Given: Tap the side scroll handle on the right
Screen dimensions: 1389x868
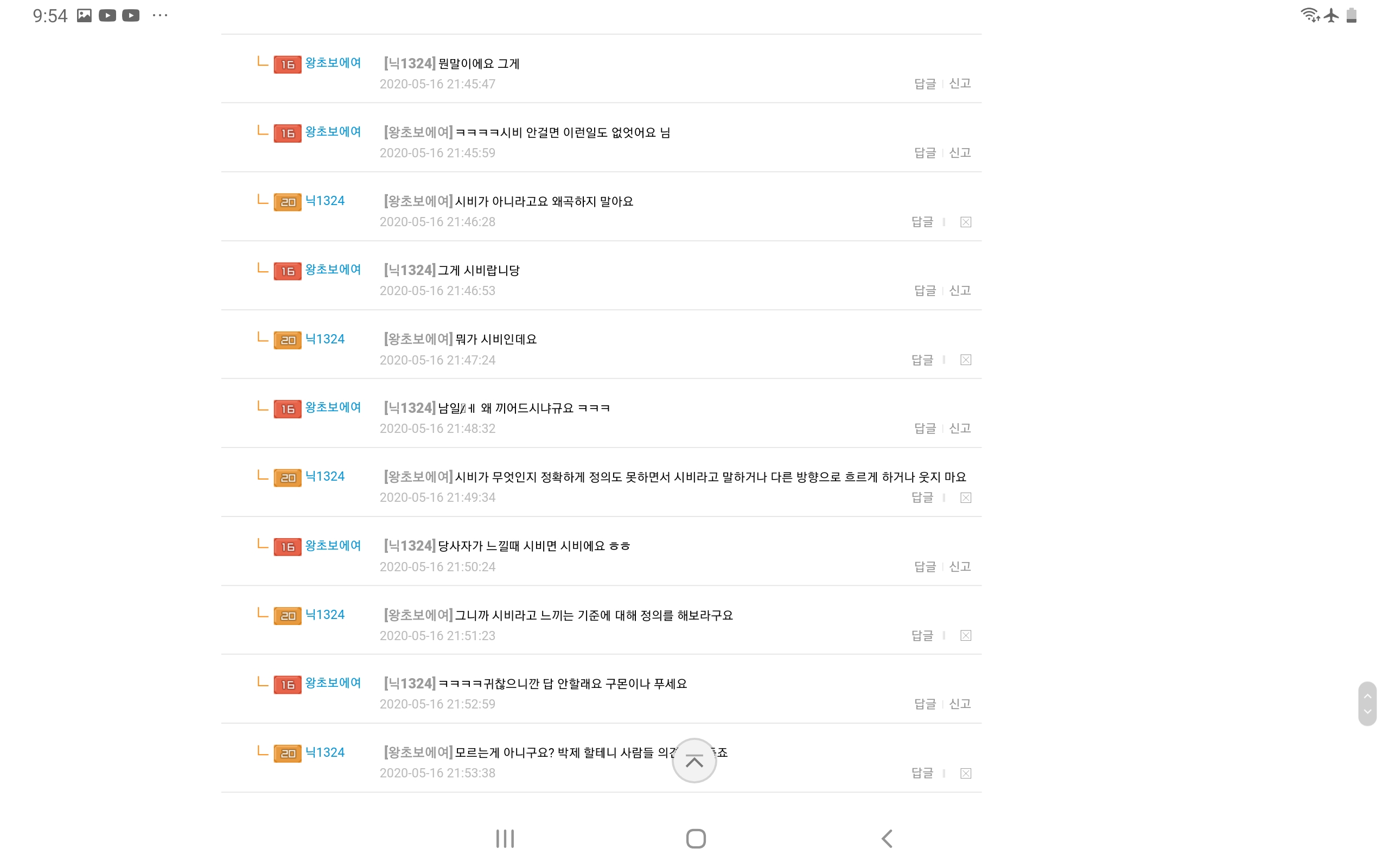Looking at the screenshot, I should (1367, 704).
